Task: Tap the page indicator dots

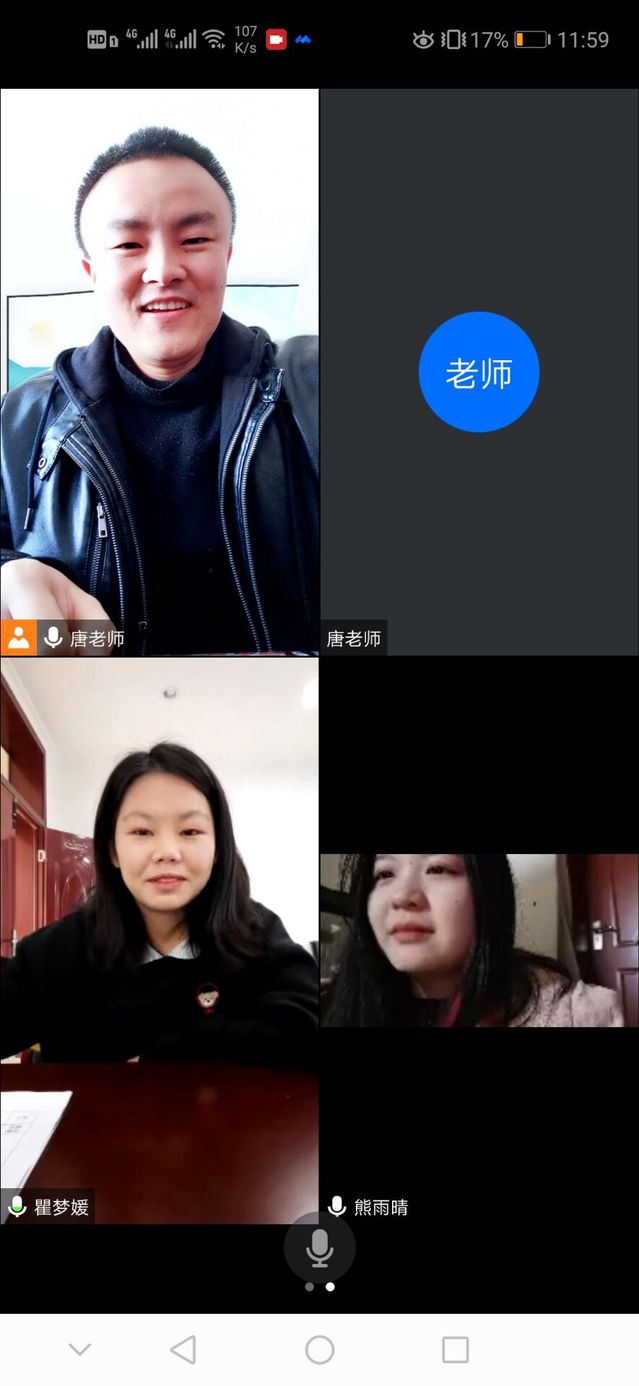Action: coord(320,1287)
